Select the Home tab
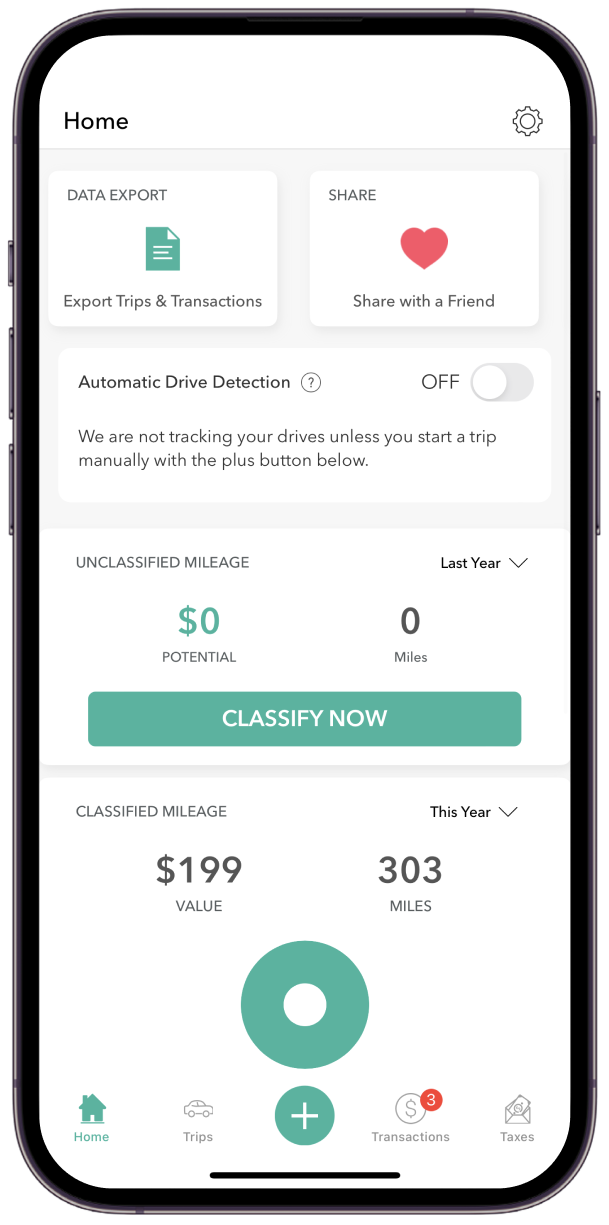This screenshot has height=1225, width=609. [x=91, y=1118]
